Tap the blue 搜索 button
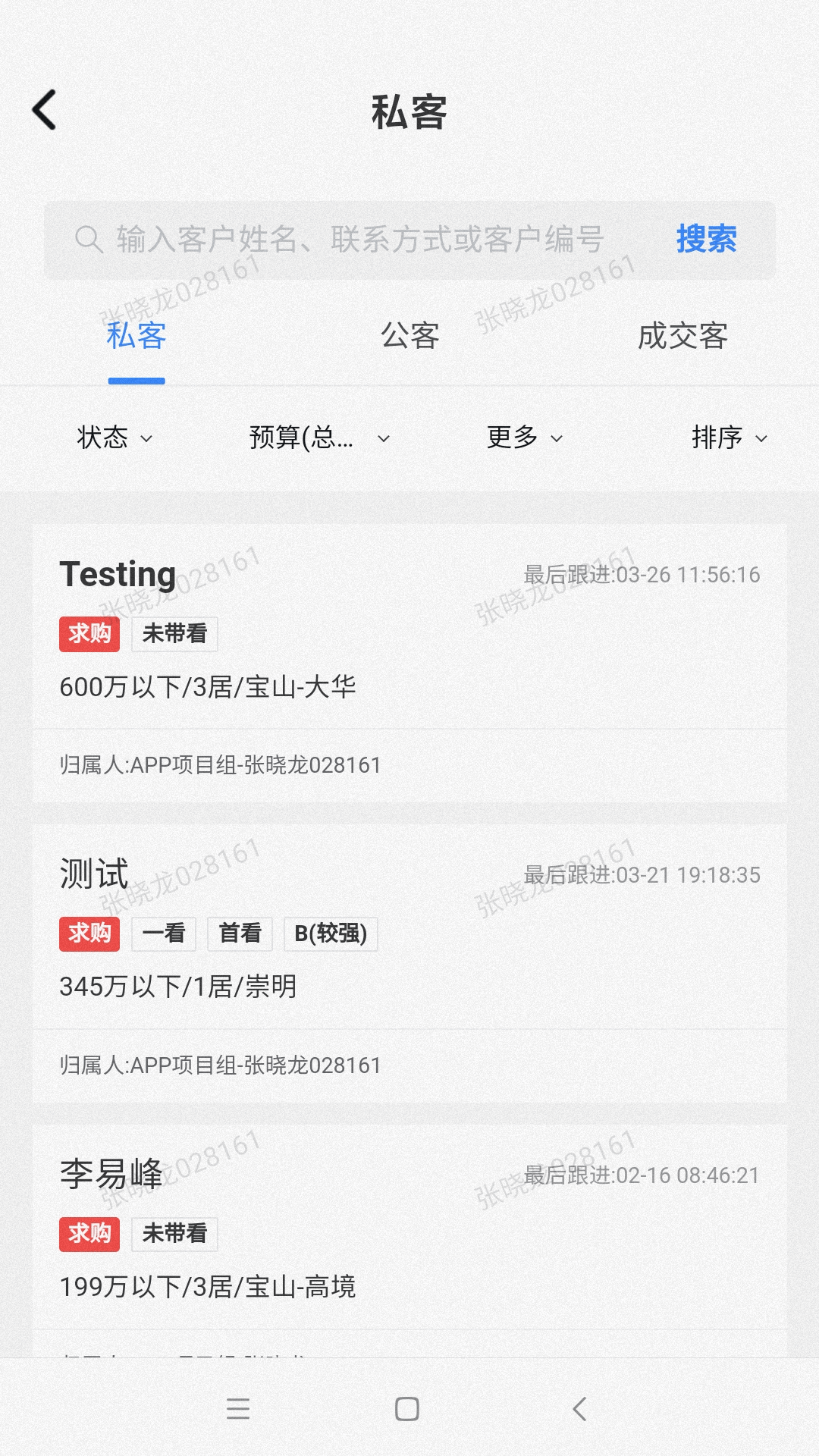 click(x=706, y=240)
